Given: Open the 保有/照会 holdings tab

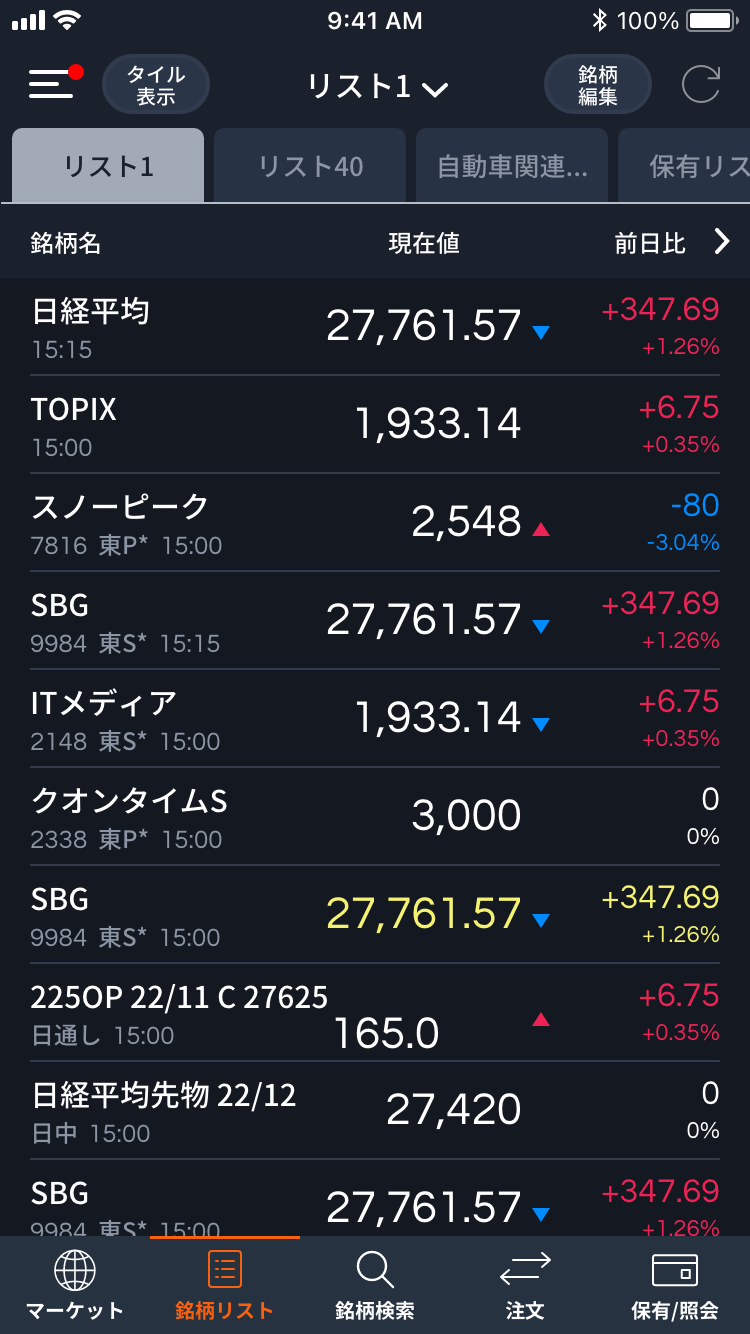Looking at the screenshot, I should 675,1286.
